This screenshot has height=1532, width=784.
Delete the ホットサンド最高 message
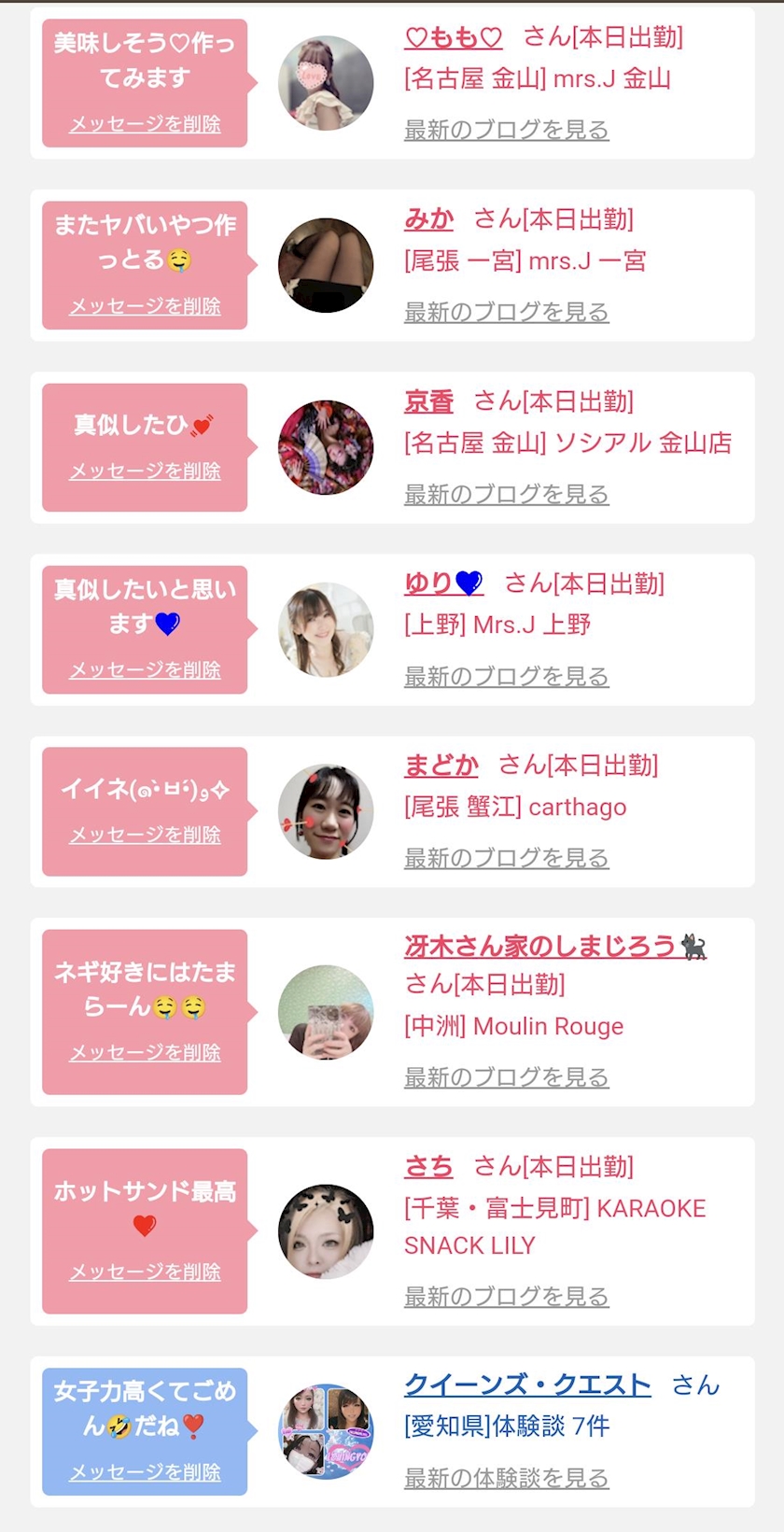pyautogui.click(x=145, y=1272)
